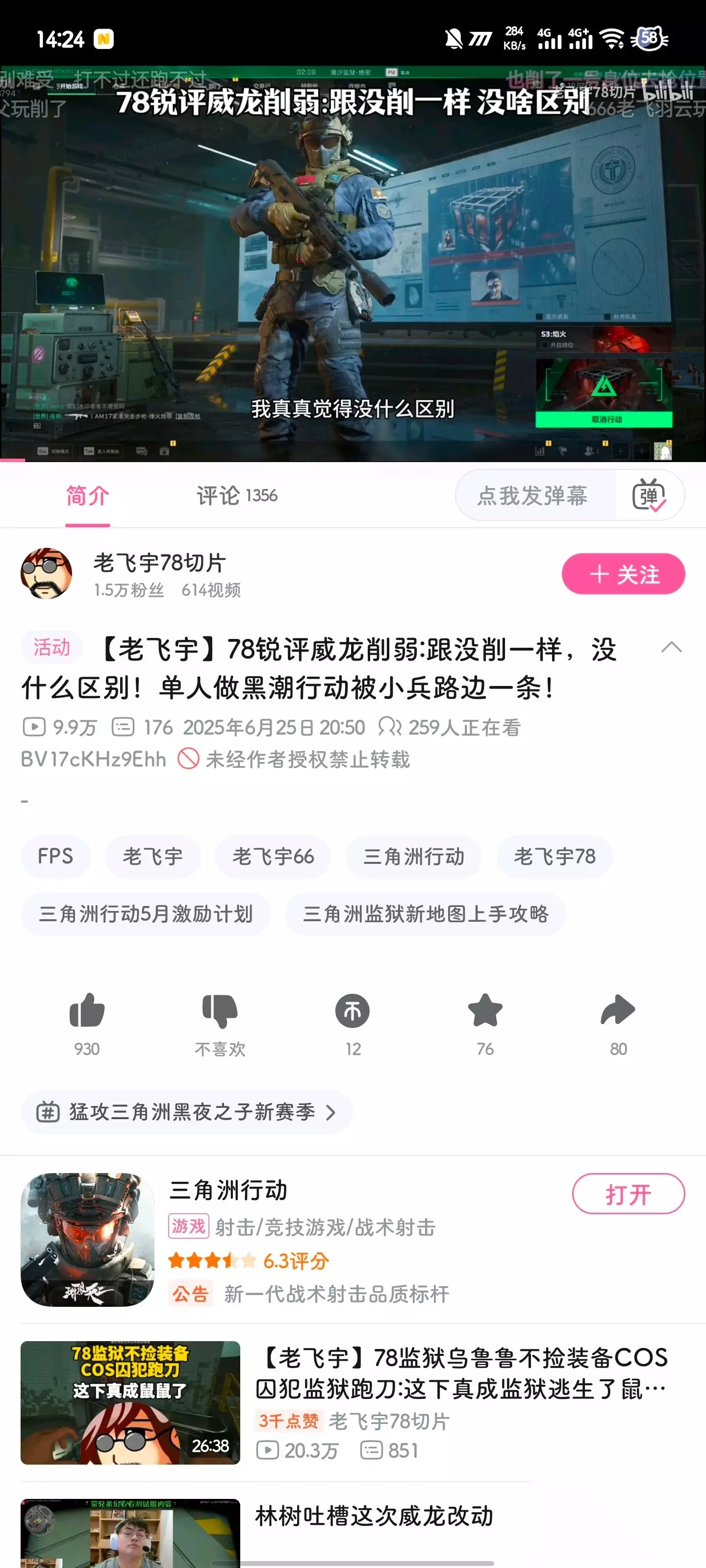This screenshot has height=1568, width=706.
Task: Open the 老飞宇78切片 uploader avatar
Action: click(x=46, y=573)
